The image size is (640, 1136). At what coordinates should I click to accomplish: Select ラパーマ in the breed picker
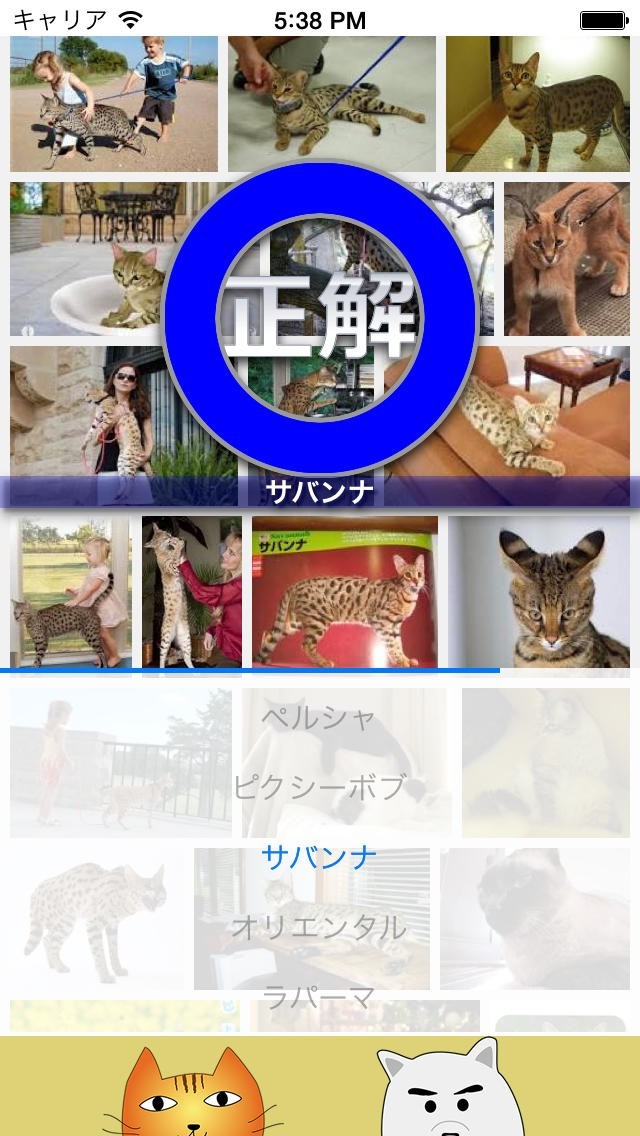319,998
